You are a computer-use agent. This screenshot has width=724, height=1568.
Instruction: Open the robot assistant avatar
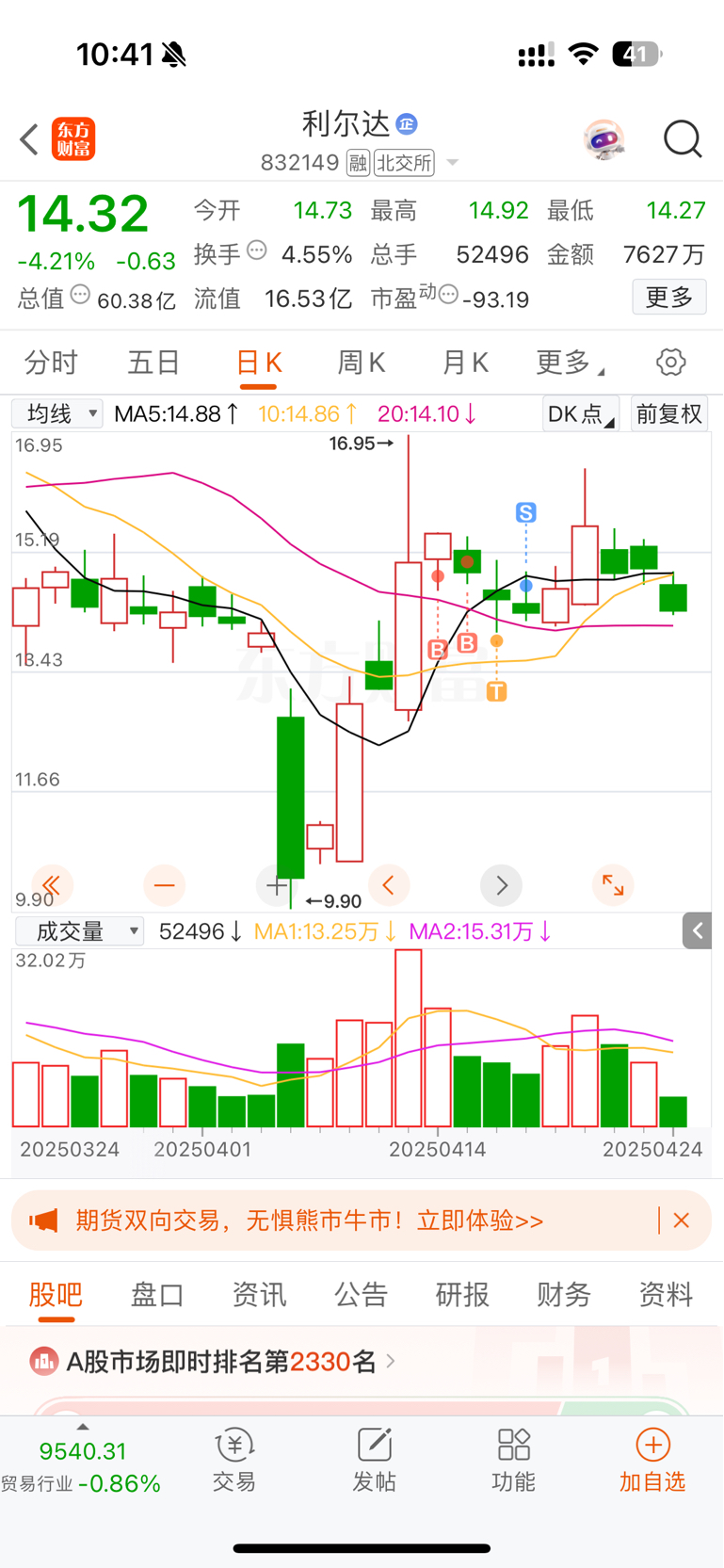point(603,140)
